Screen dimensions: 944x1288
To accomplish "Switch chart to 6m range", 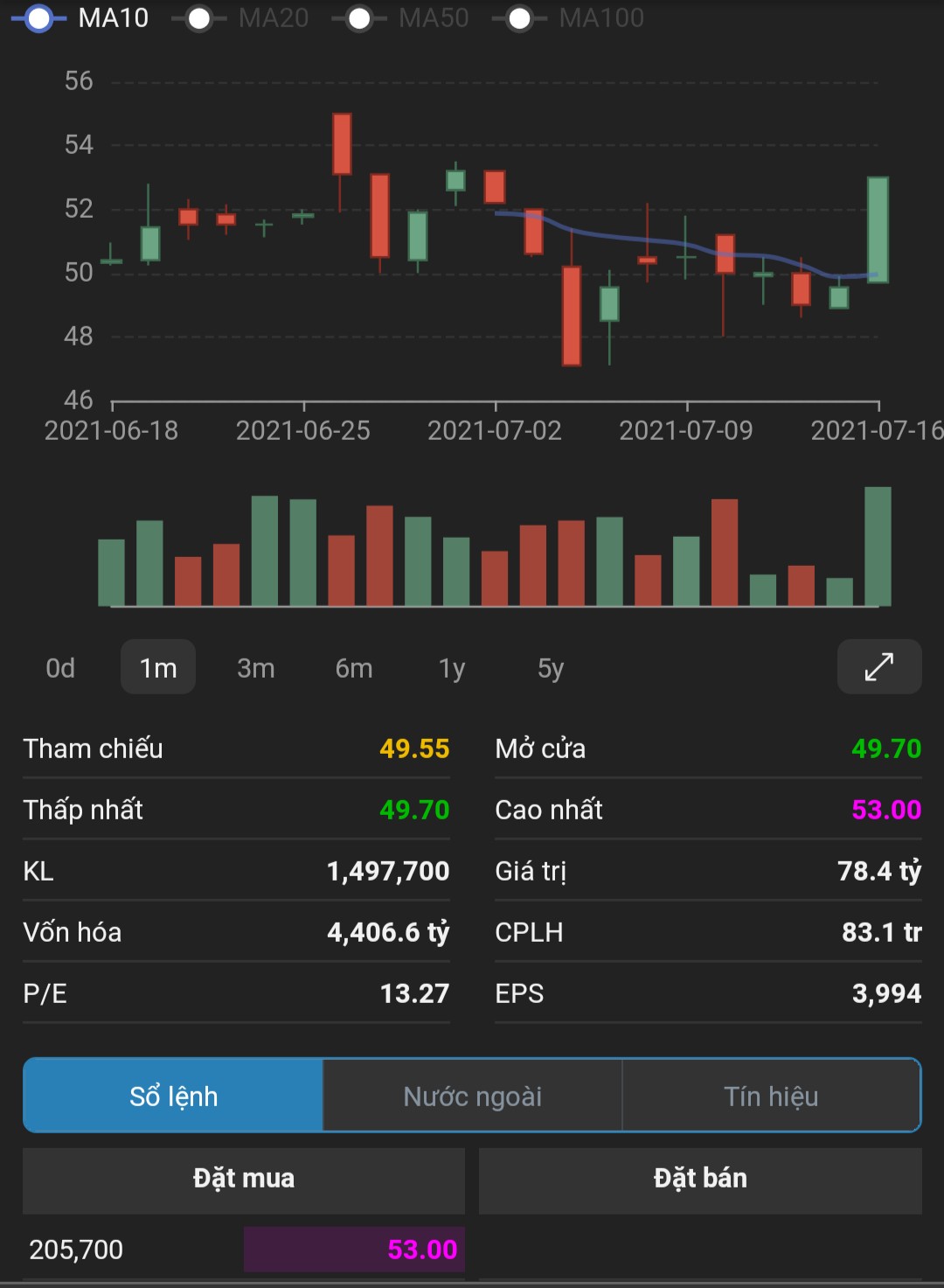I will [354, 668].
